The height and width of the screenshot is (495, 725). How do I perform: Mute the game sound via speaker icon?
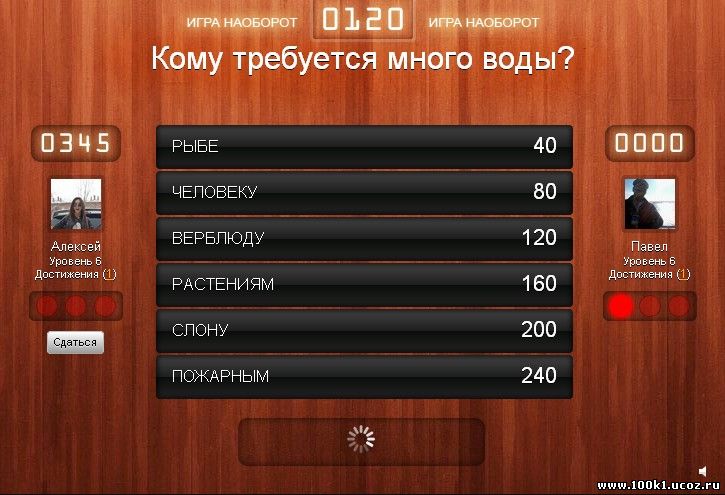click(704, 470)
